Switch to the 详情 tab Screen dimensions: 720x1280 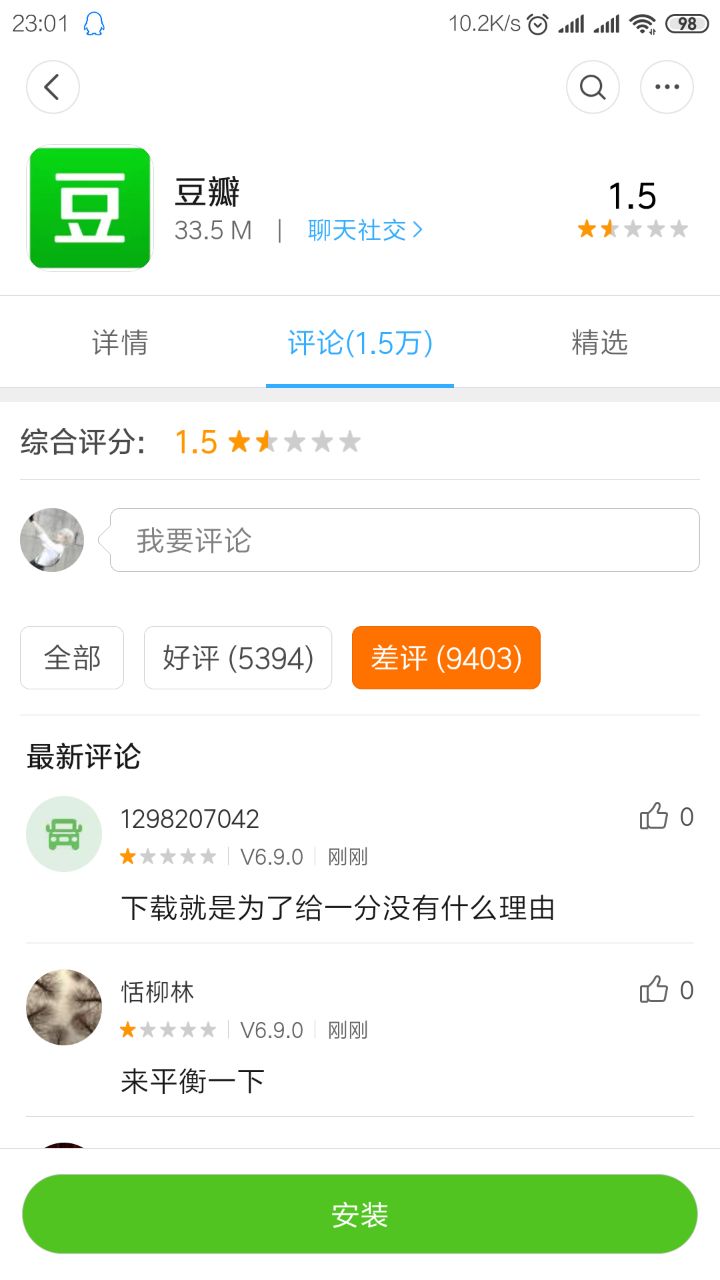click(120, 343)
